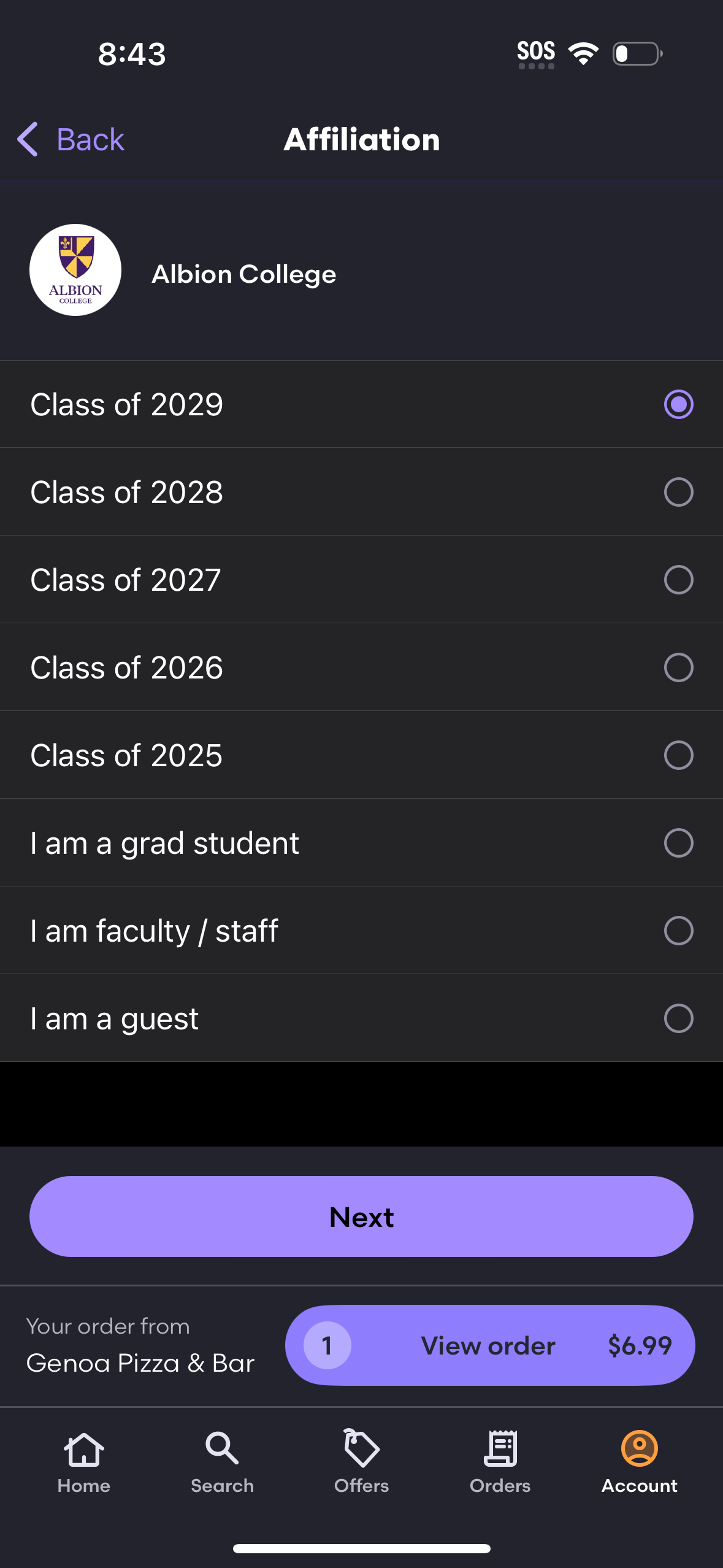Tap the Albion College crest logo

(75, 270)
